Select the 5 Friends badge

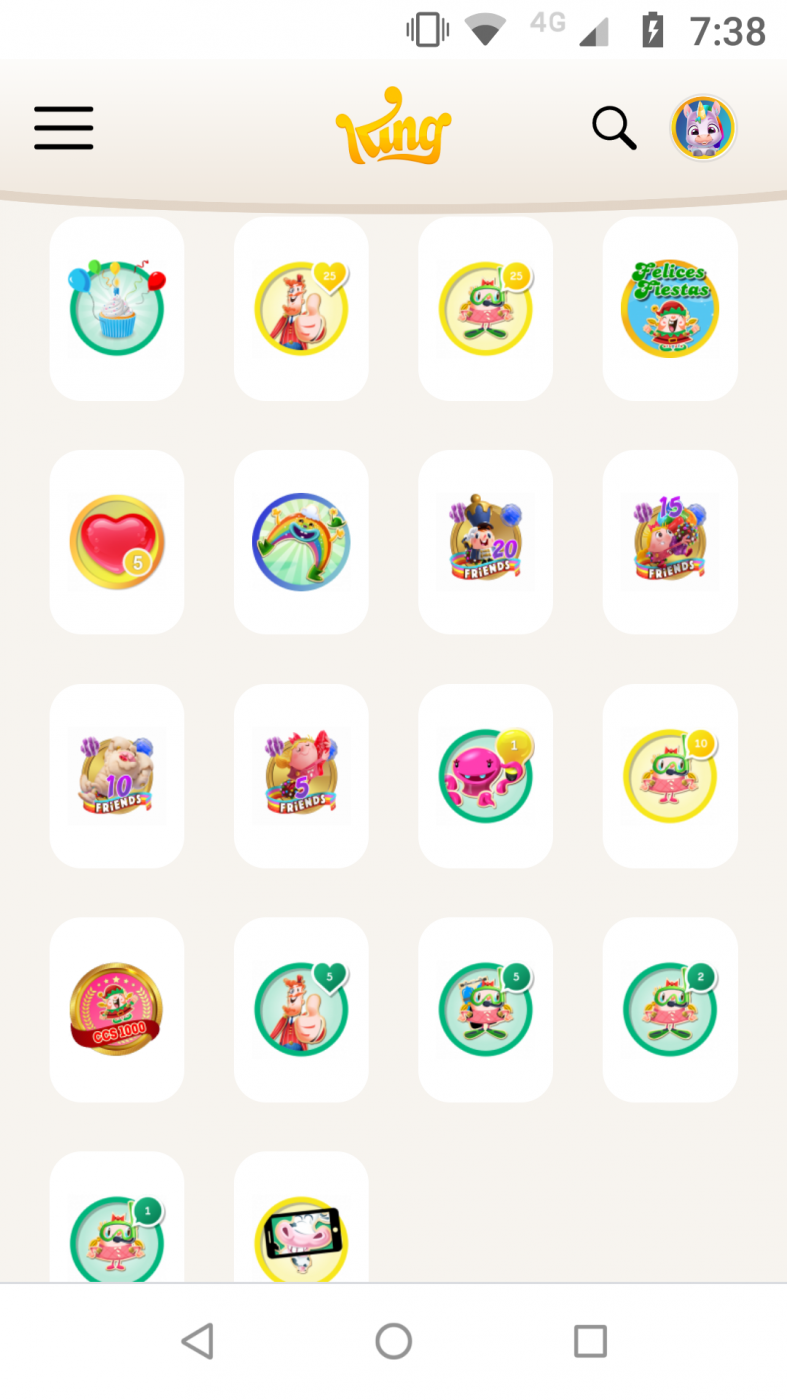301,775
